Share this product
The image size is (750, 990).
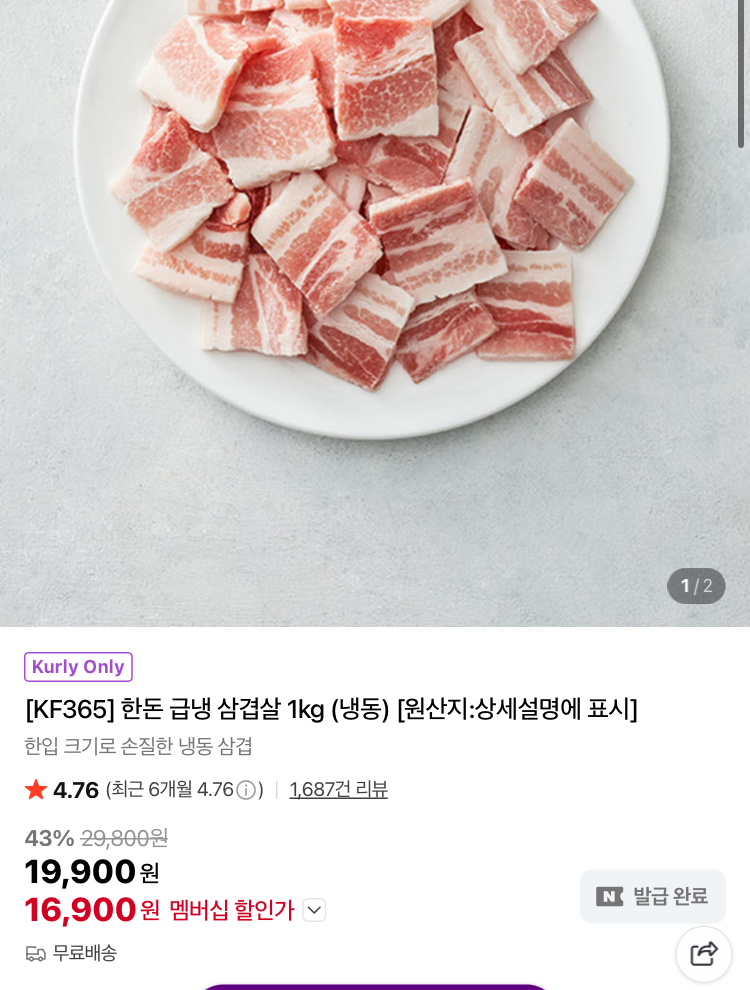[704, 954]
